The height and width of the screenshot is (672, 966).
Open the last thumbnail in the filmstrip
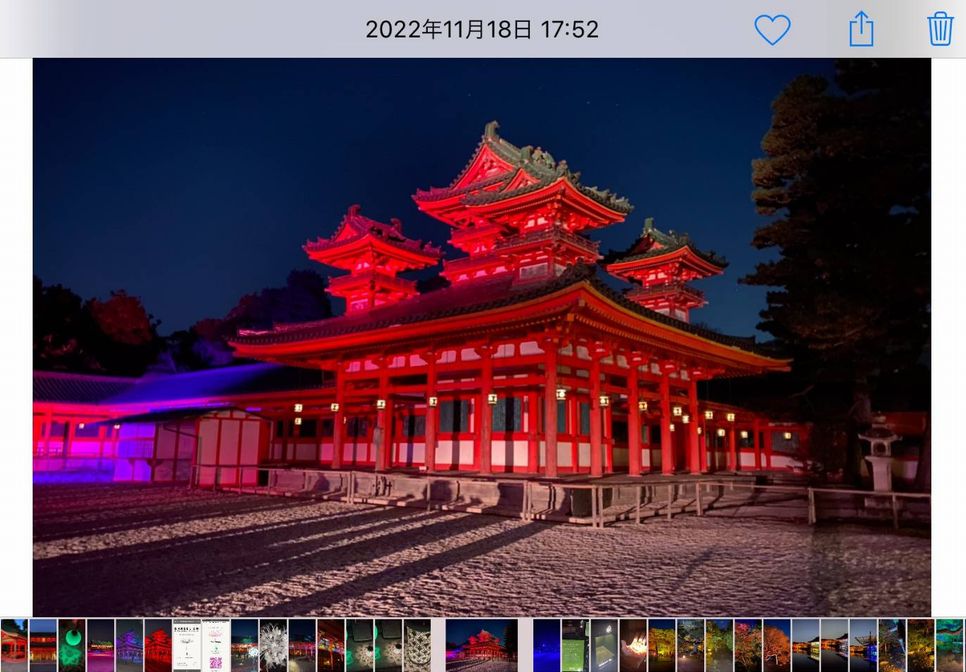949,645
